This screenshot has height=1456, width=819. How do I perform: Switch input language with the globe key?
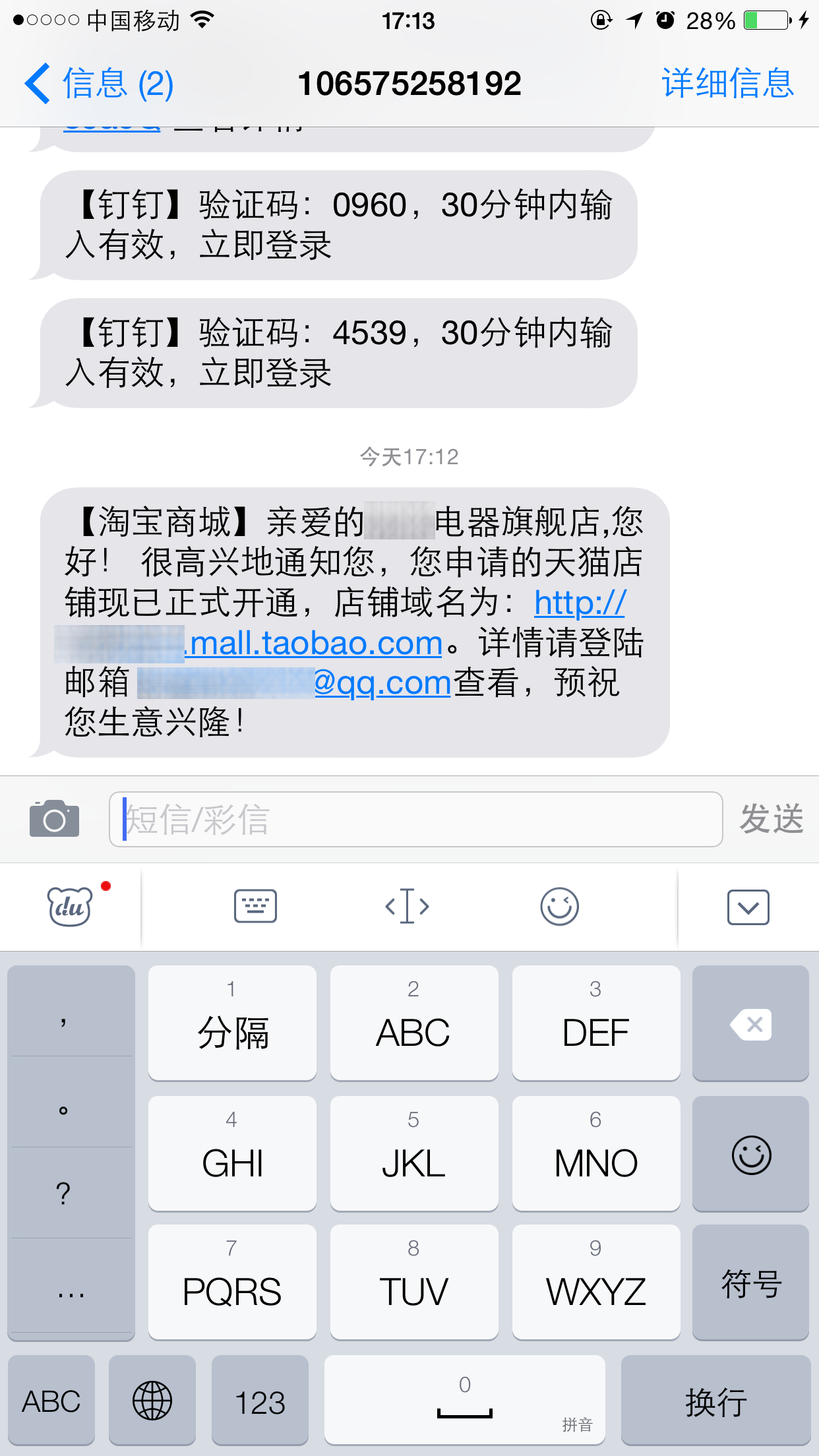[x=152, y=1401]
